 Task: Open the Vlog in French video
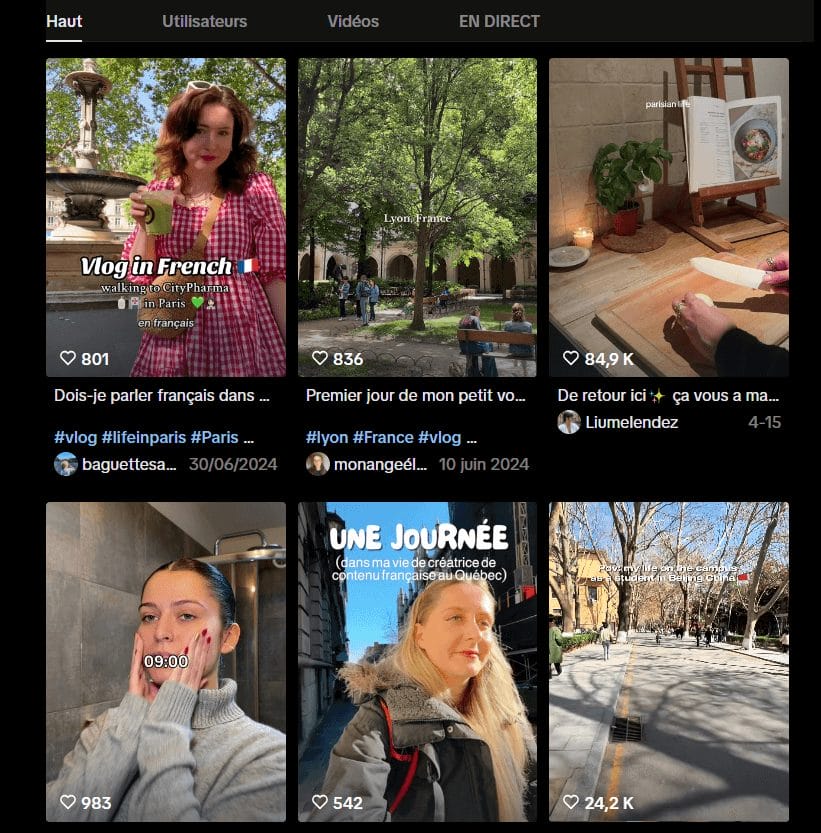click(x=165, y=215)
